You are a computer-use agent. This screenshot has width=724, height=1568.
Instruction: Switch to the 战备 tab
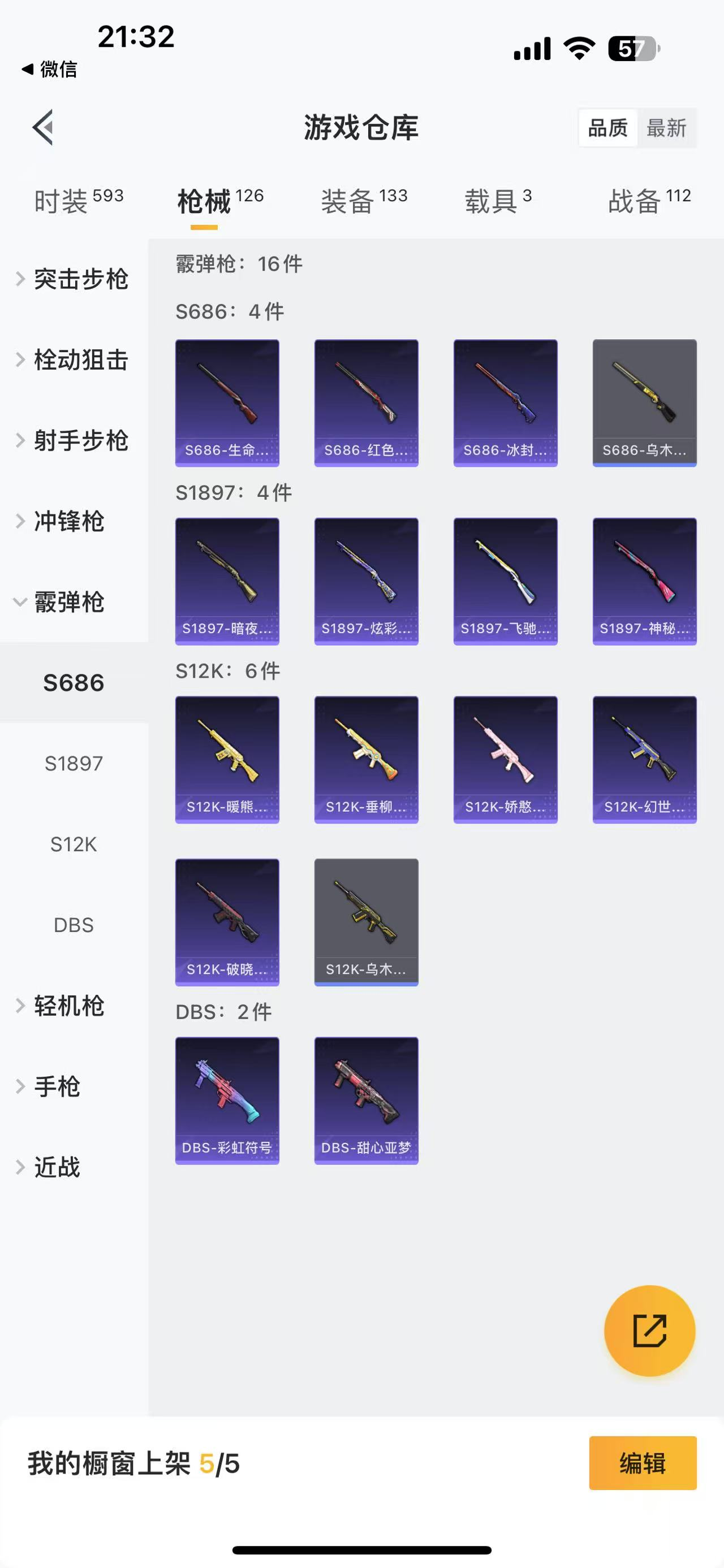(649, 201)
